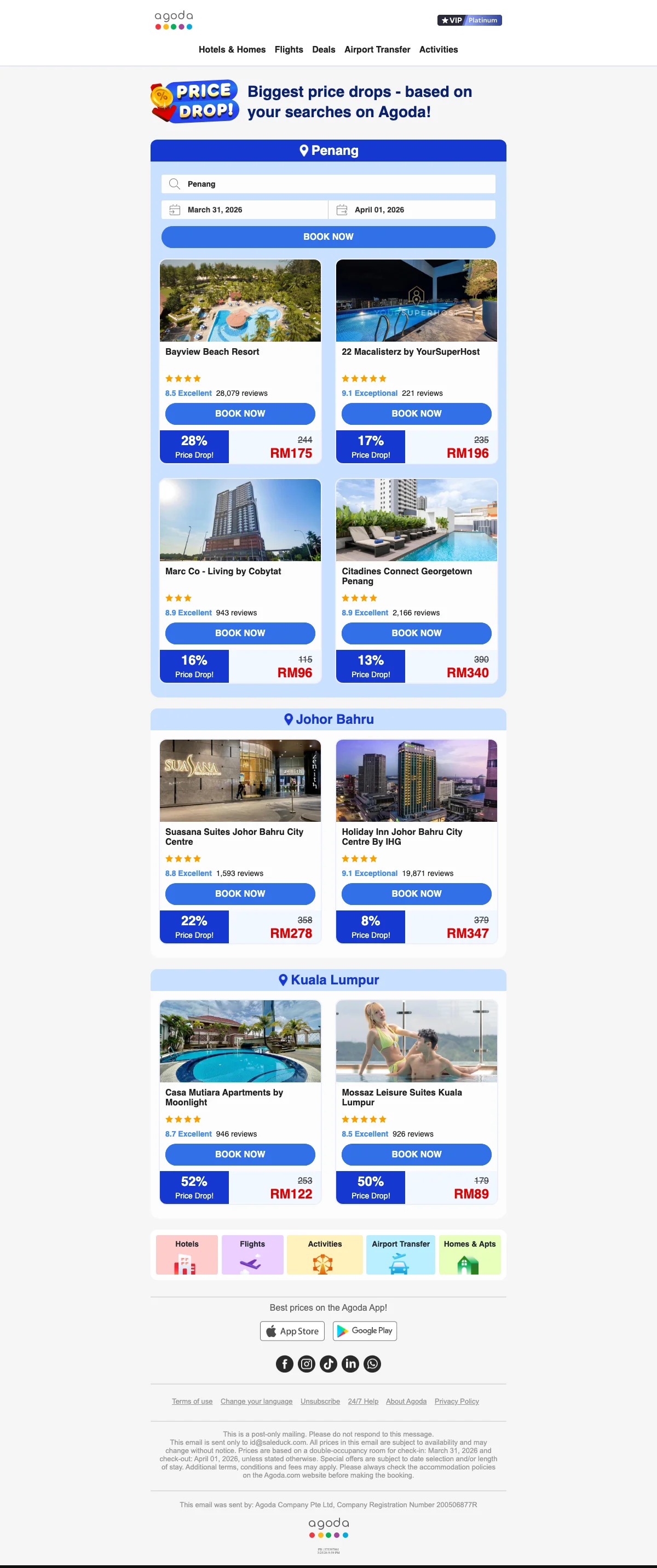Open the Homes & Apts category tile

(469, 1255)
